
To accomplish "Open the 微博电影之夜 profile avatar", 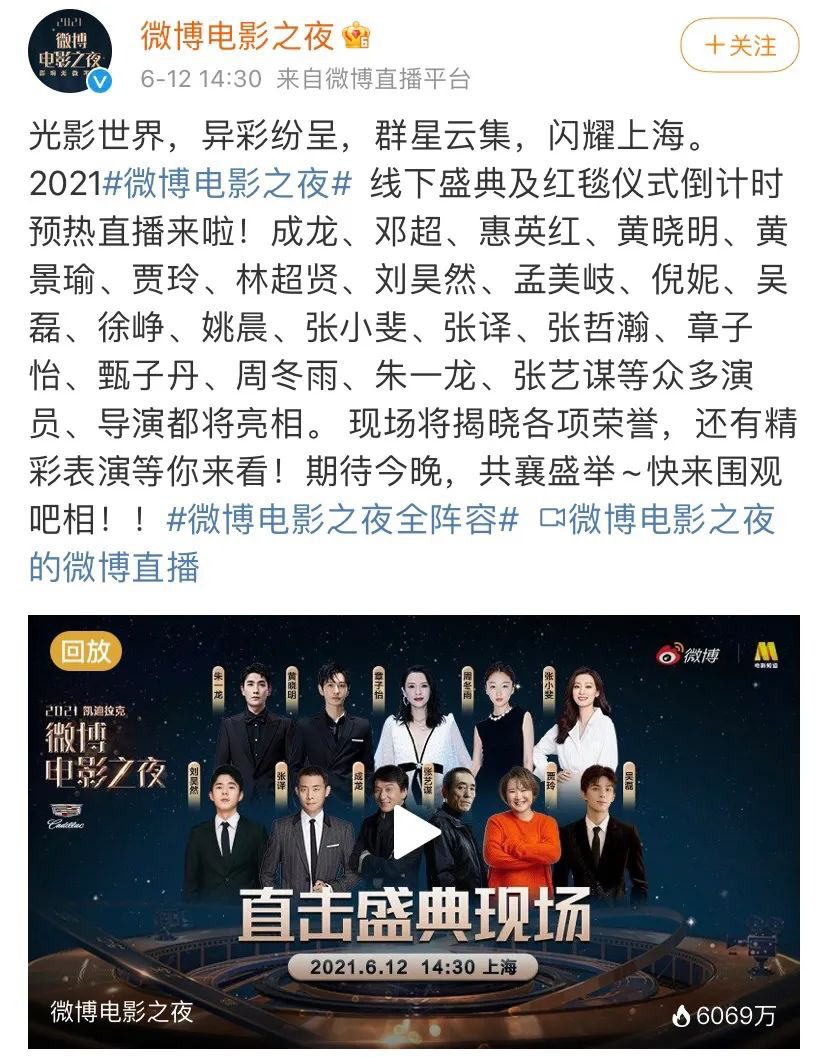I will 68,54.
